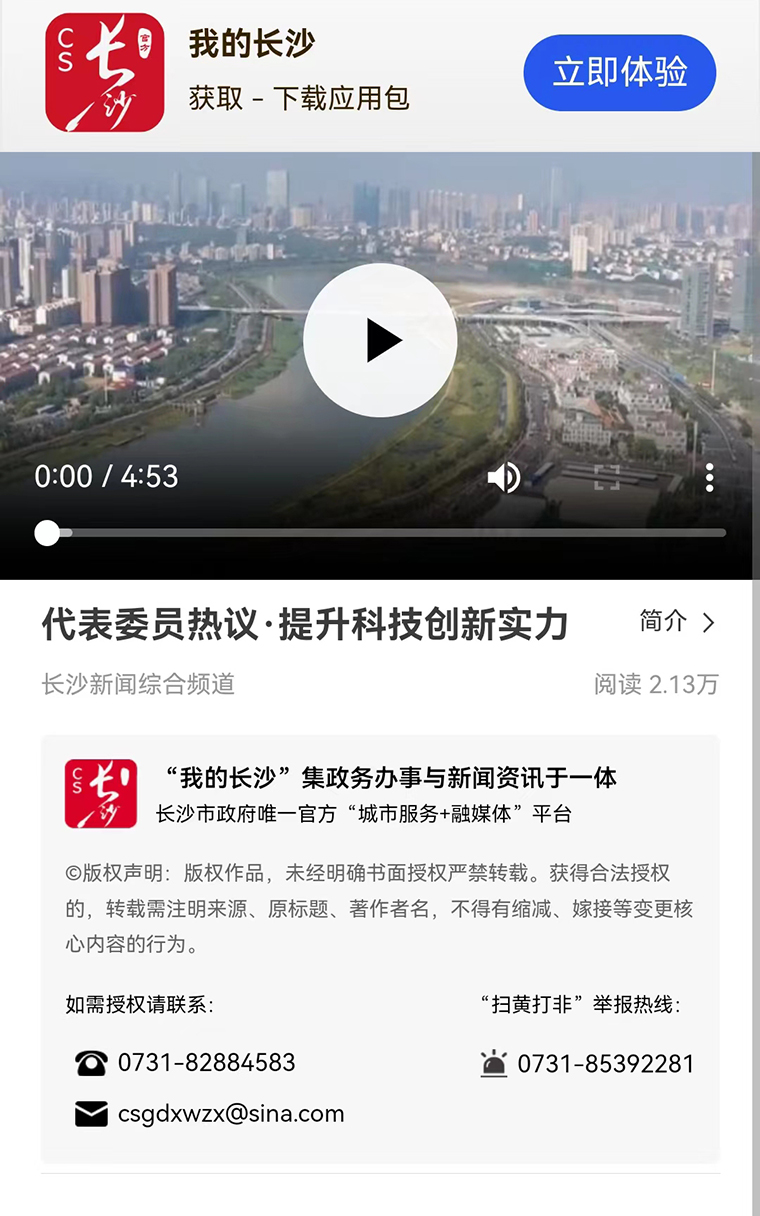Play the video

point(380,340)
